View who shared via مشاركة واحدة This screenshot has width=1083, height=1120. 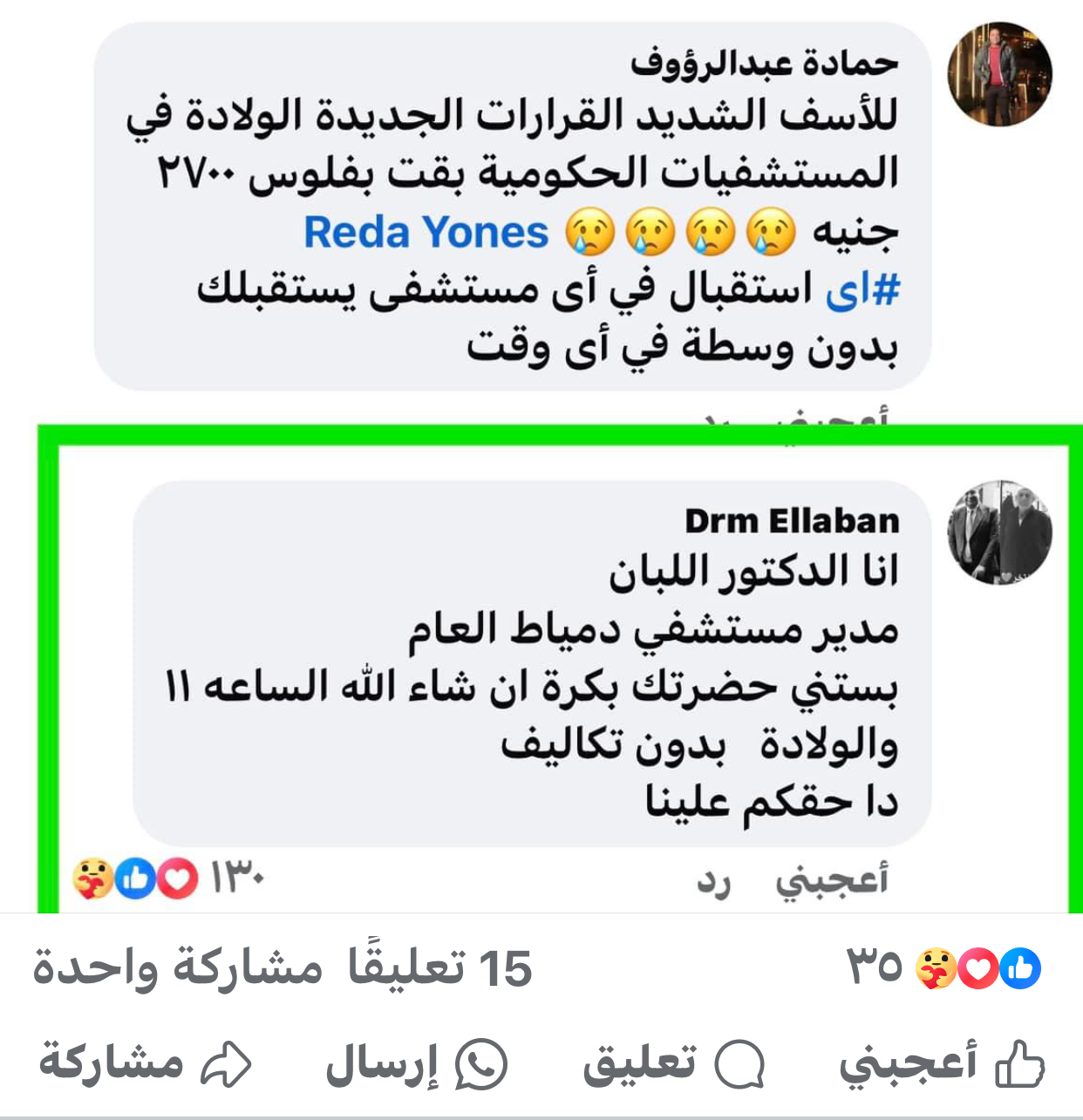[178, 967]
